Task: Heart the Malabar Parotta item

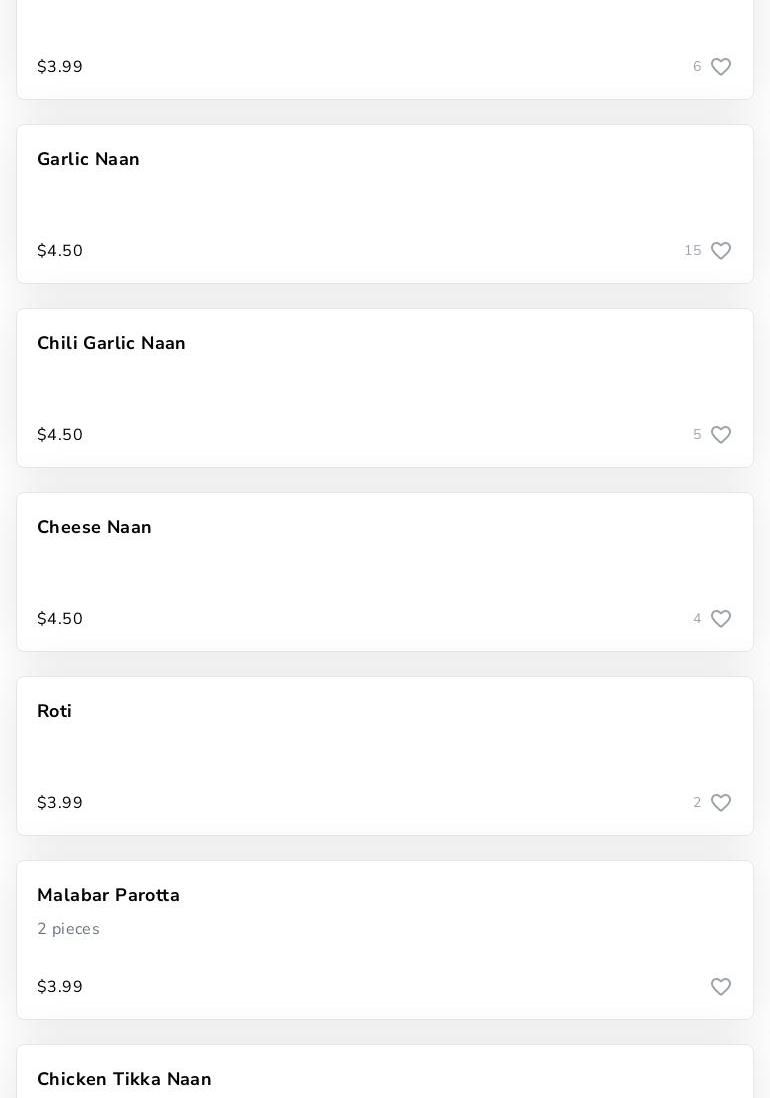Action: [x=720, y=987]
